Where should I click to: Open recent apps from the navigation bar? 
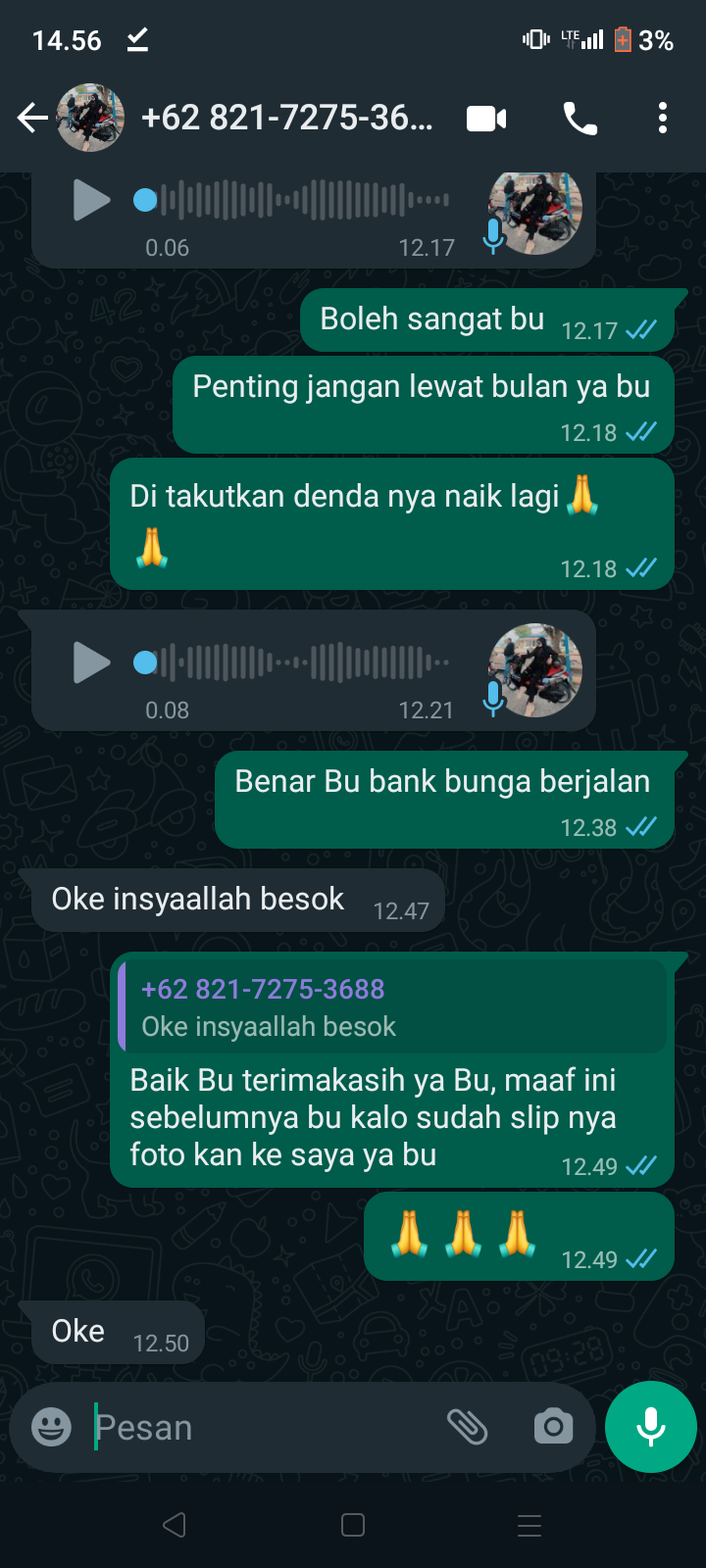click(529, 1525)
